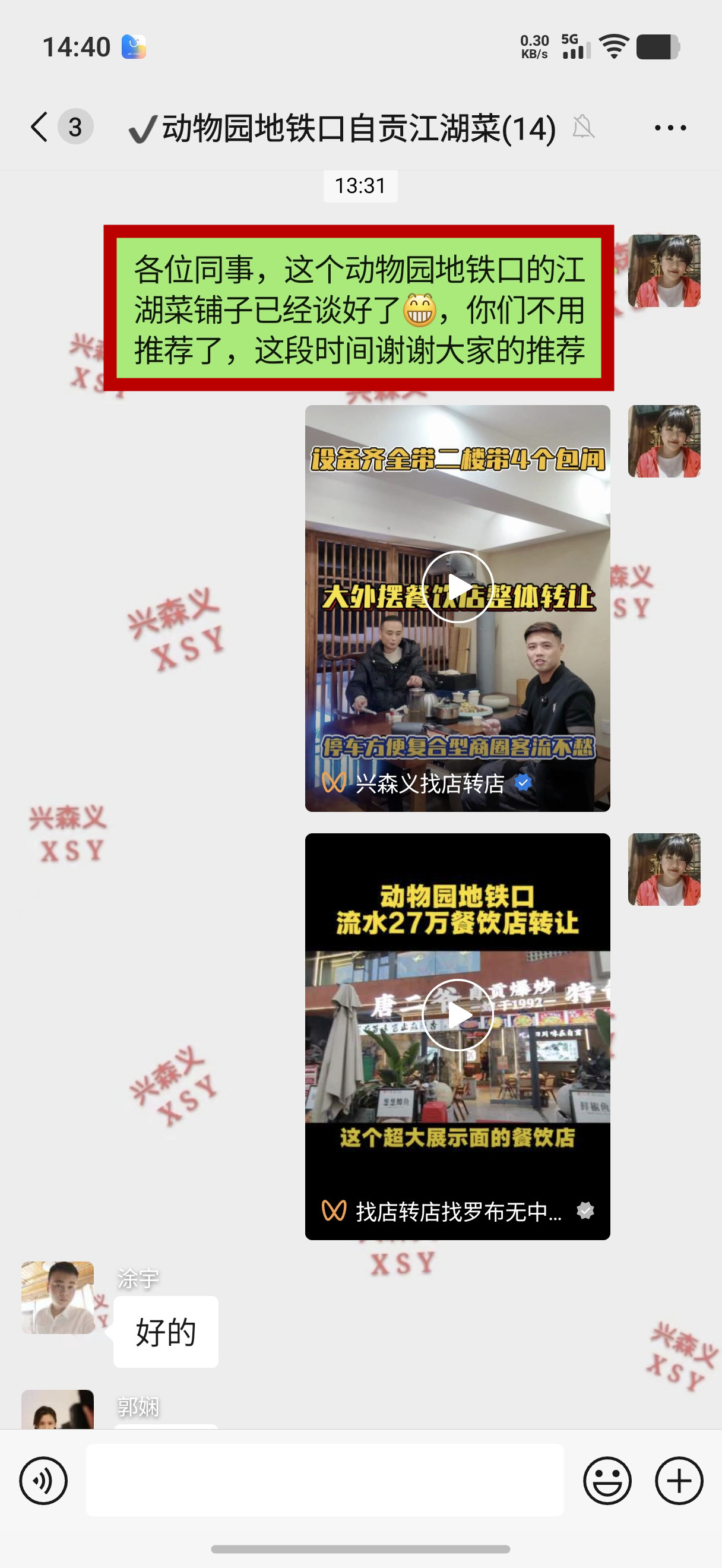
Task: Focus the message text field
Action: click(x=324, y=1480)
